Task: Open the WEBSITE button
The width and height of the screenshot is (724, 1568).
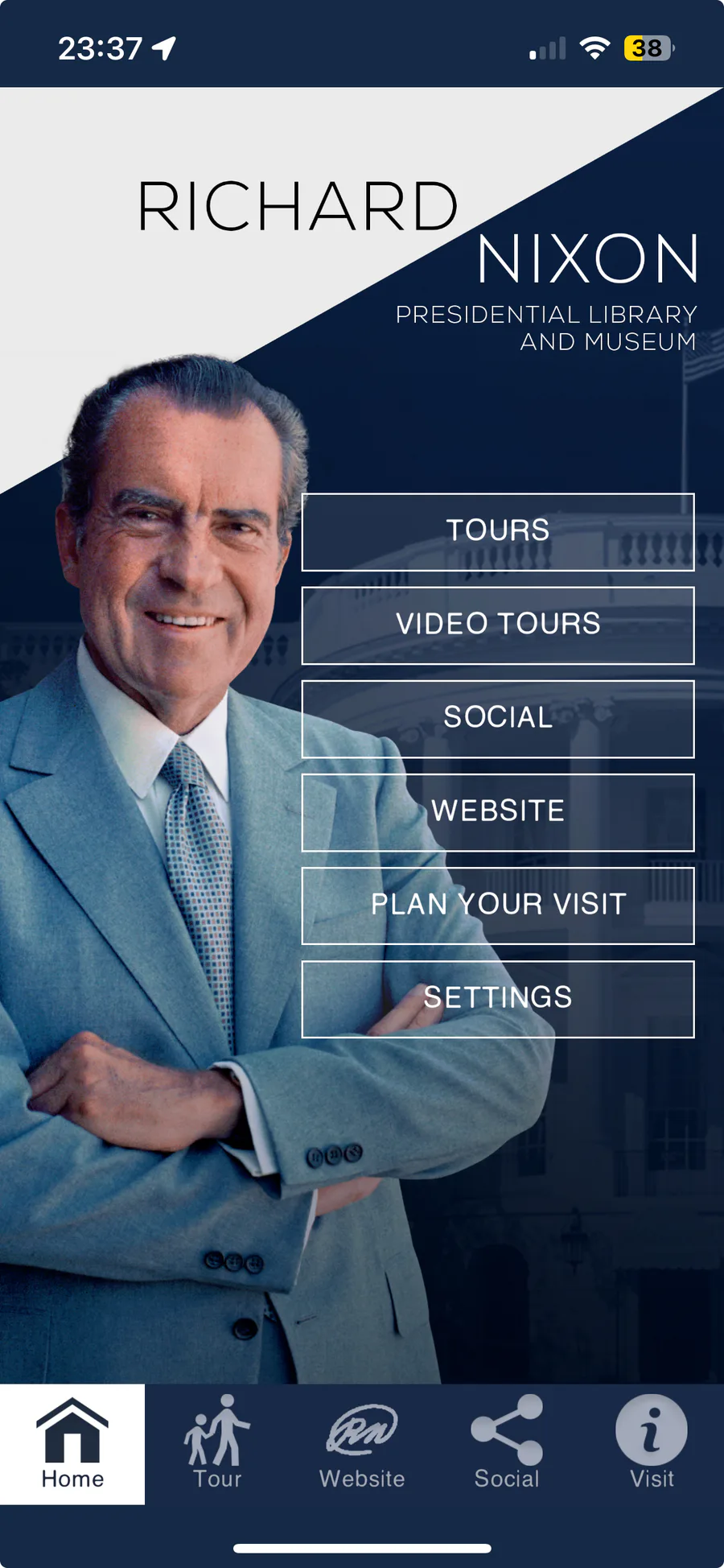Action: (x=498, y=812)
